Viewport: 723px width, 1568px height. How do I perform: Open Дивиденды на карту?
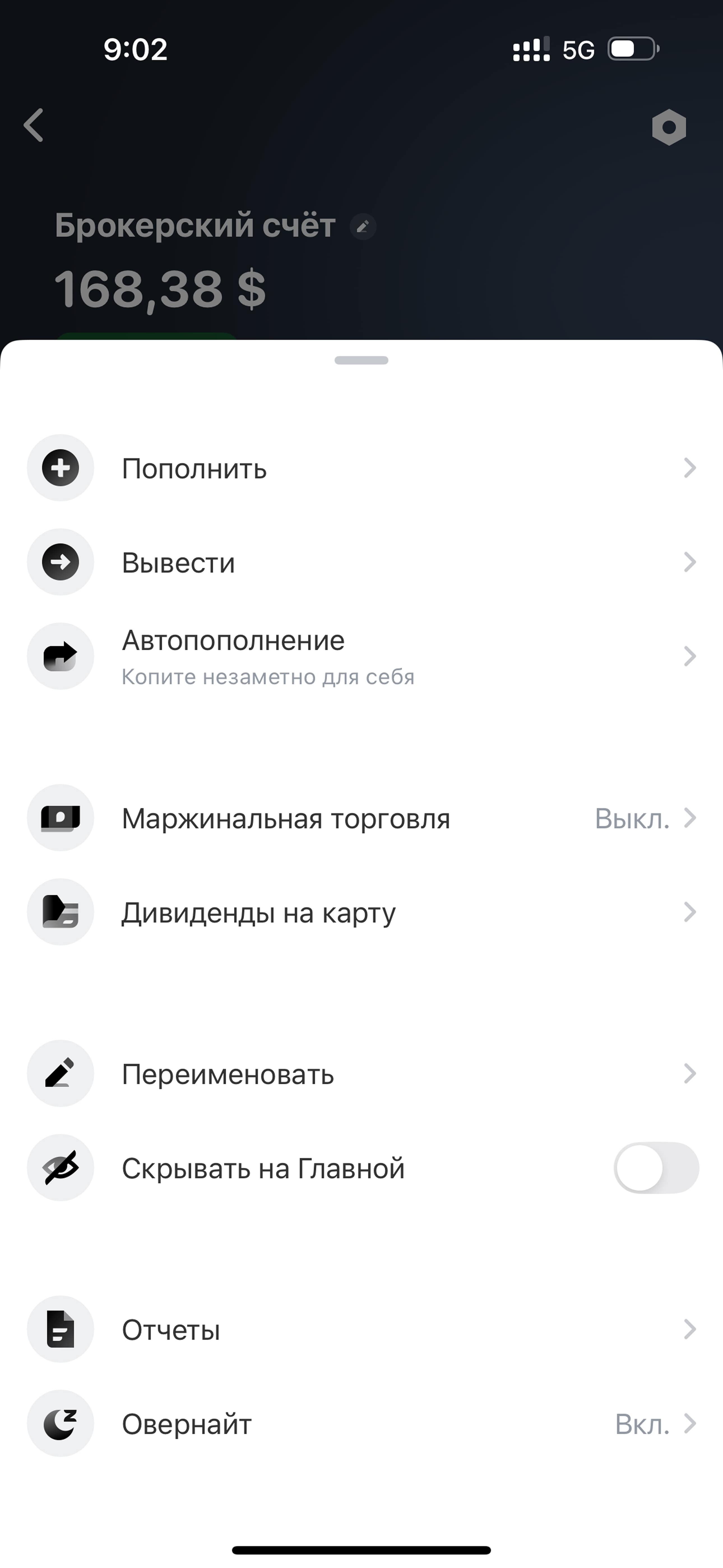pyautogui.click(x=361, y=912)
